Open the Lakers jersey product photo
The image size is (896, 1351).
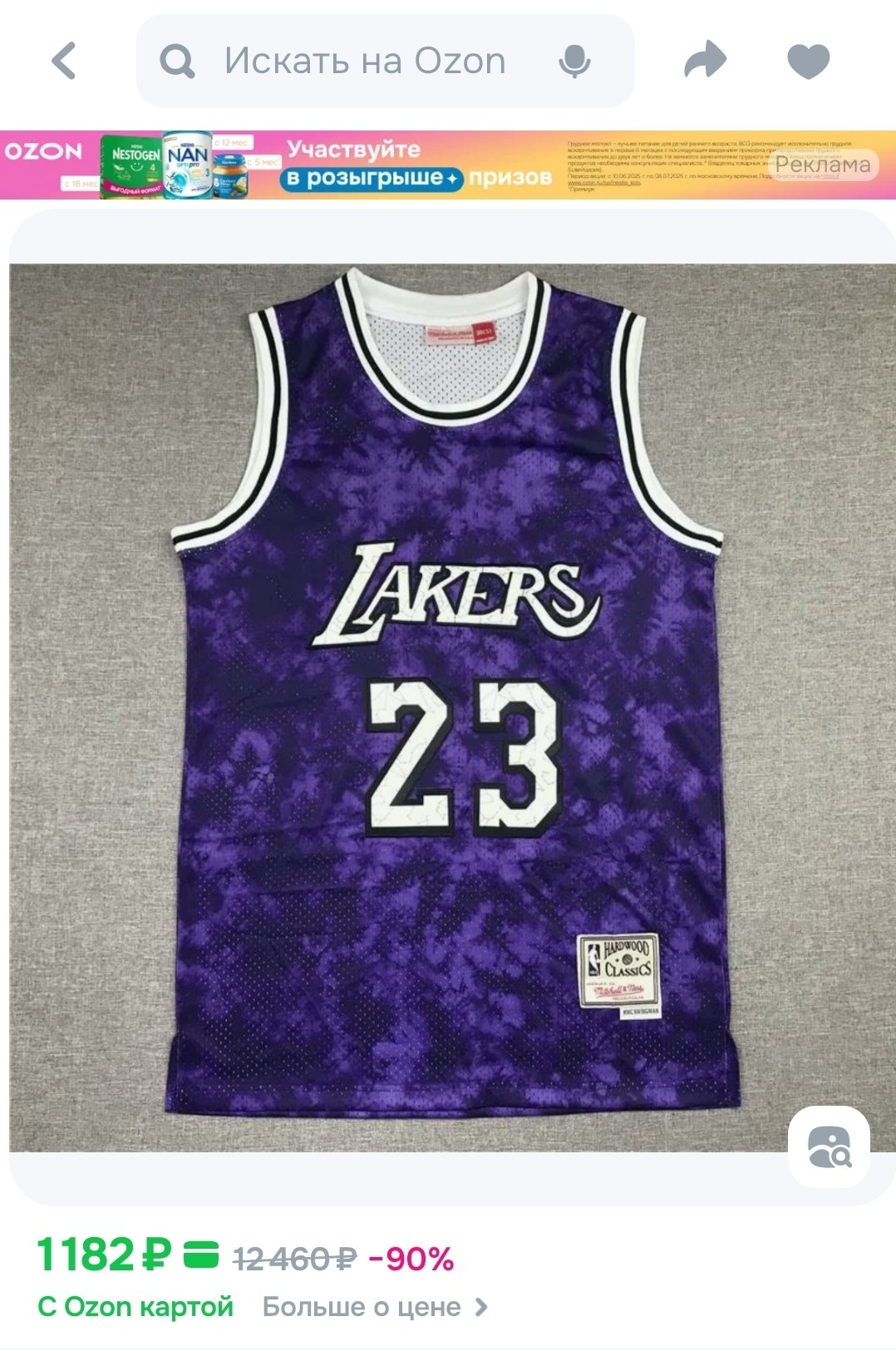(x=449, y=707)
